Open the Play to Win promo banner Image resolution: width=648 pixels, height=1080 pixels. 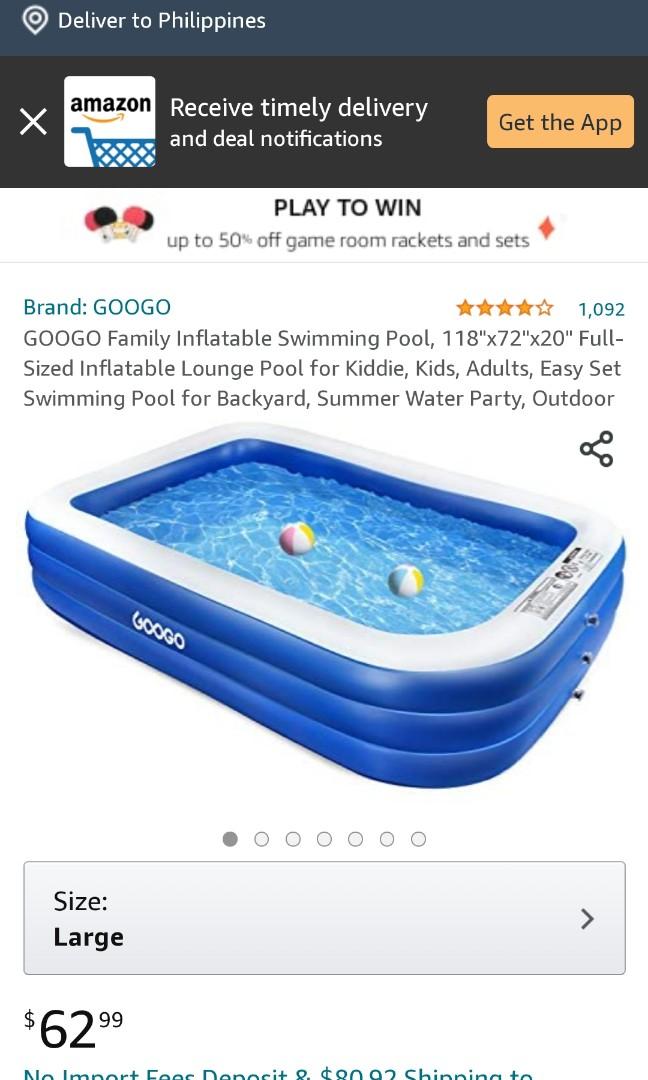[x=324, y=224]
